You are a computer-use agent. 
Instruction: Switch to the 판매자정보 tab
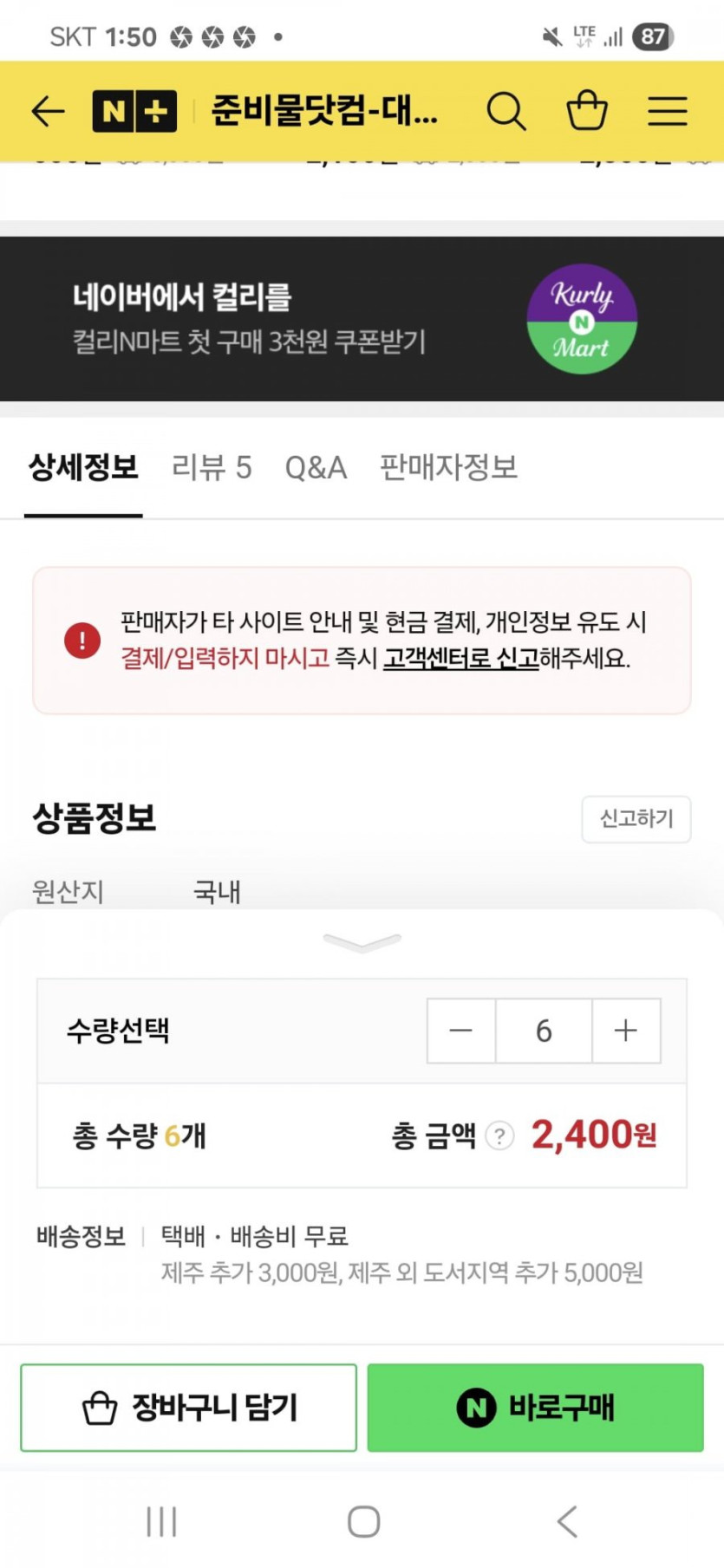coord(448,468)
